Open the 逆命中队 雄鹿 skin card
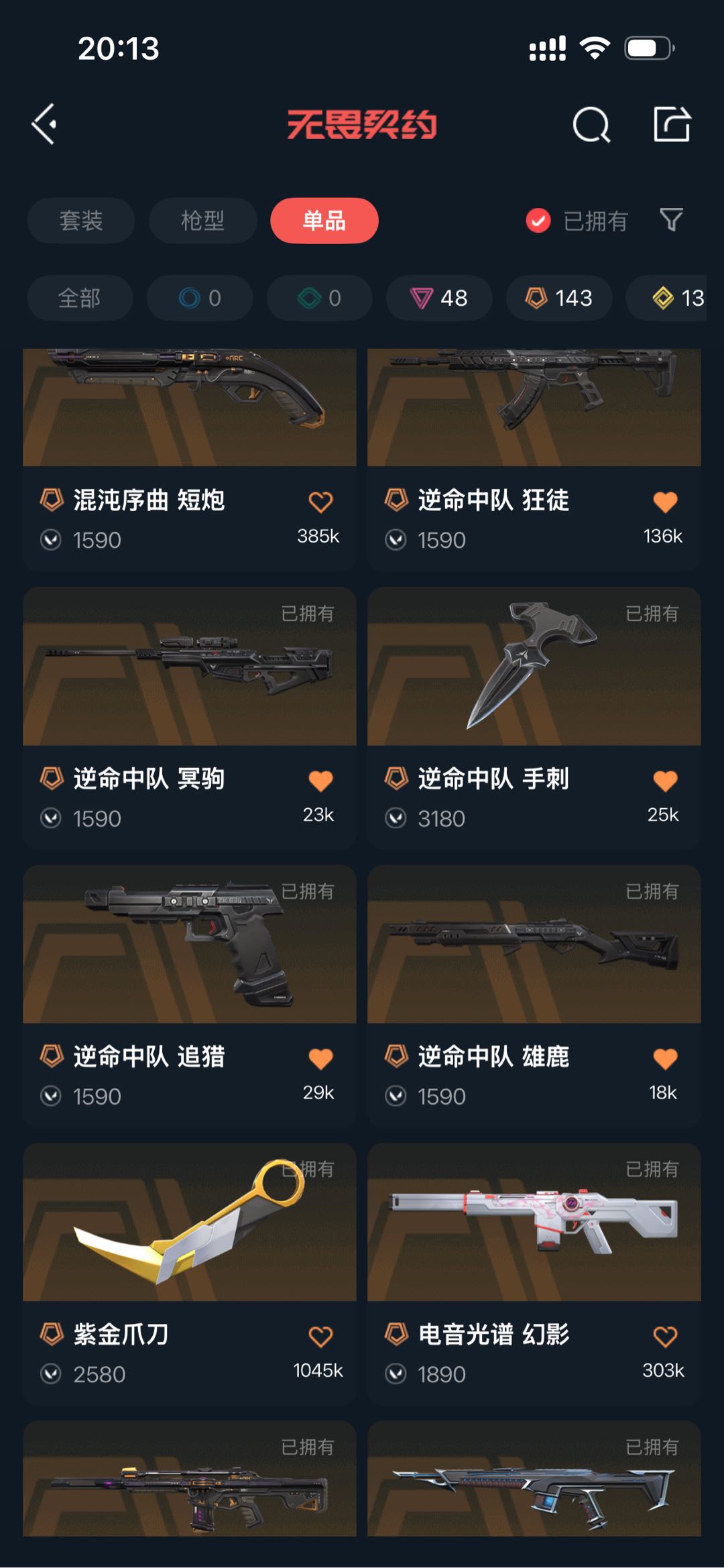Viewport: 724px width, 1568px height. [534, 996]
